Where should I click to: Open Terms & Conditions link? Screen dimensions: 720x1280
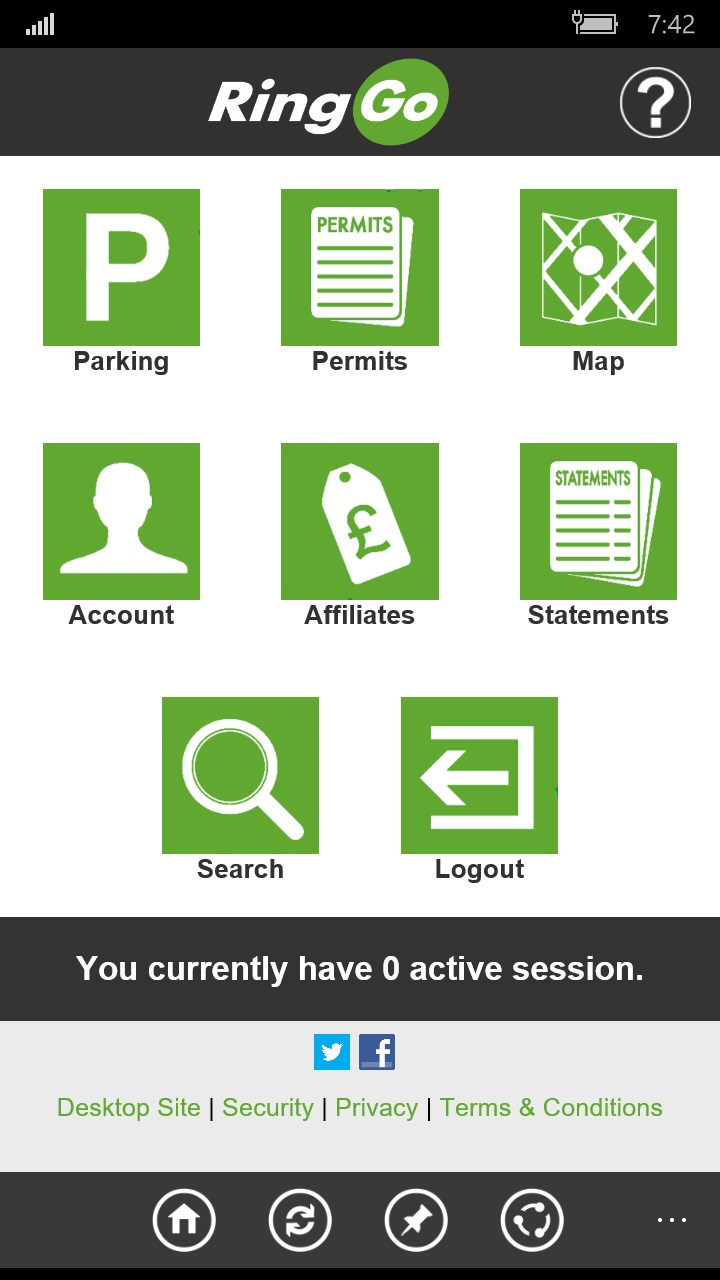(x=551, y=1108)
